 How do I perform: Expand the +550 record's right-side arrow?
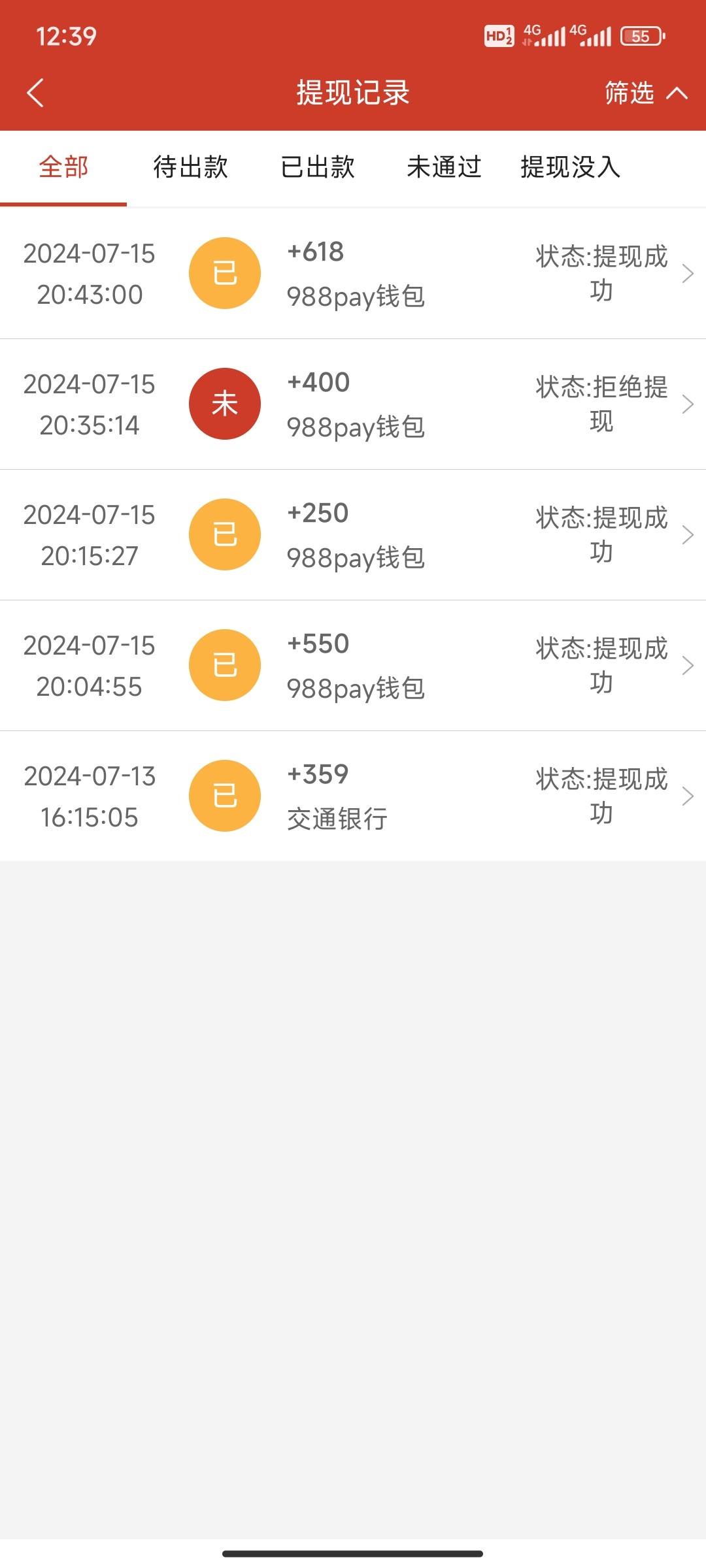[688, 665]
